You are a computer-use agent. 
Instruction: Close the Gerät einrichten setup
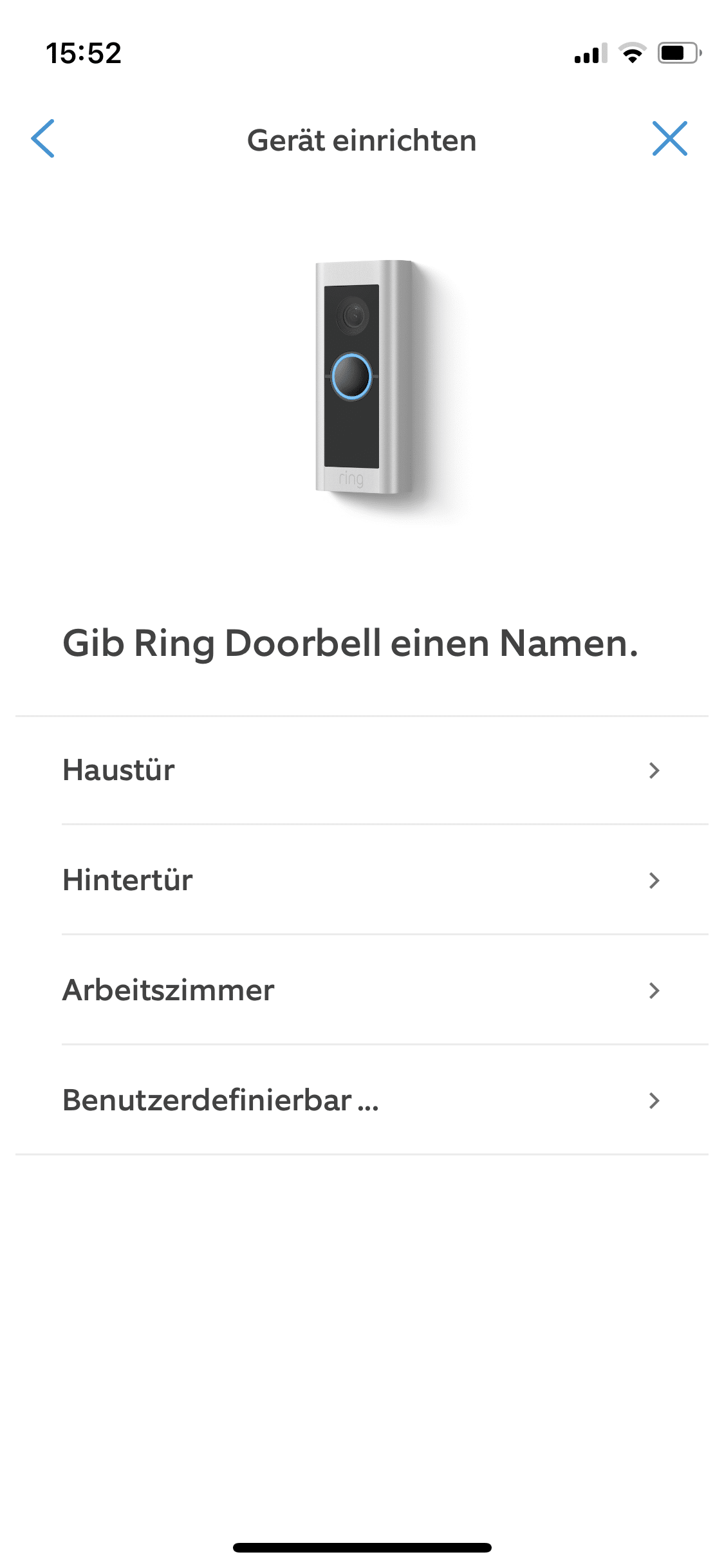669,138
